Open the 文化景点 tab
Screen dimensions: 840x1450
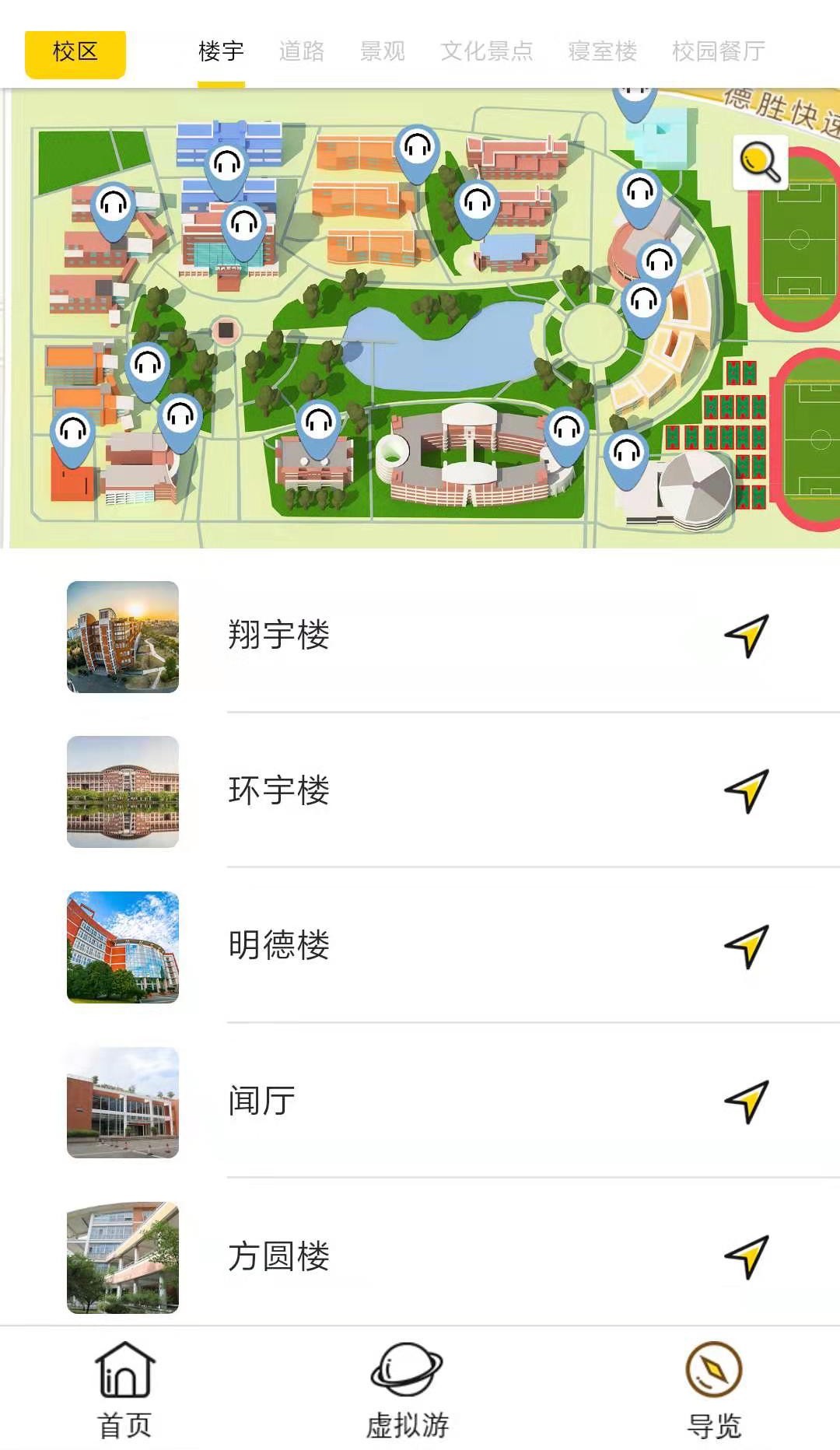(x=486, y=52)
